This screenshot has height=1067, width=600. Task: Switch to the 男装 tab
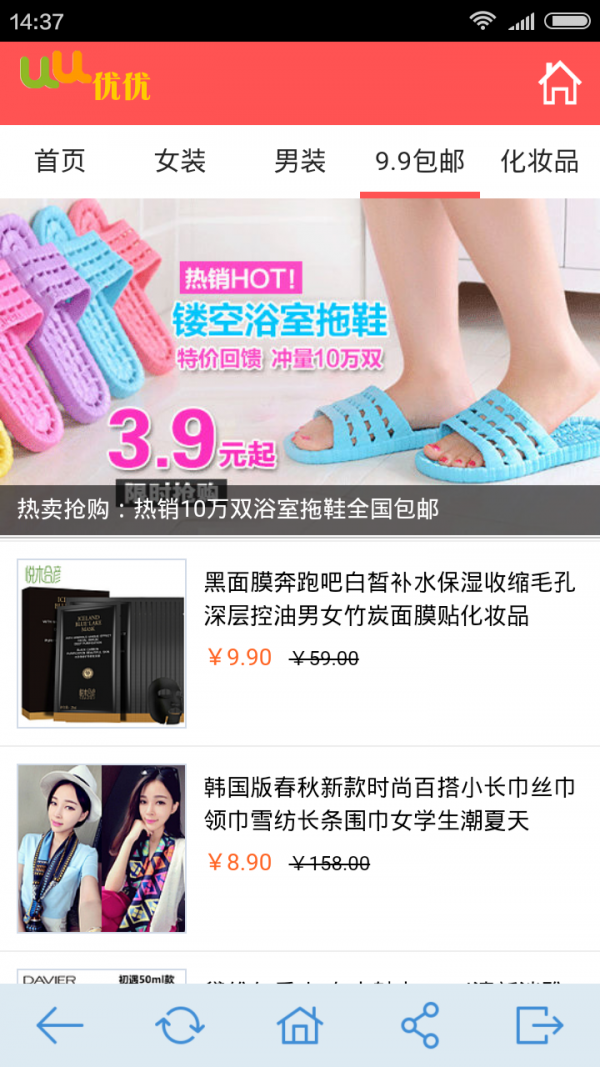click(x=300, y=161)
